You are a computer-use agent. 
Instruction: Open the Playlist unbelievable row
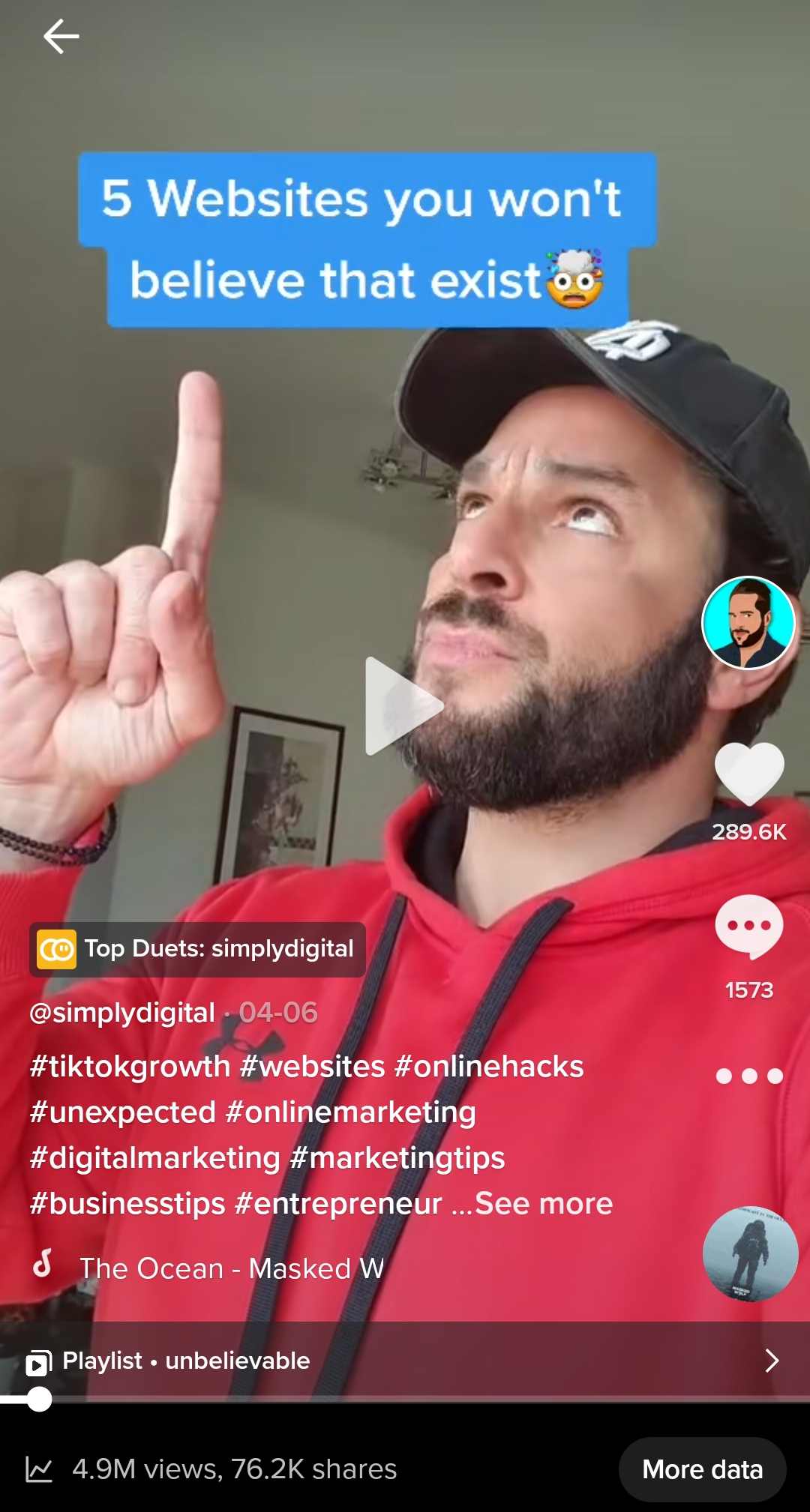[405, 1361]
